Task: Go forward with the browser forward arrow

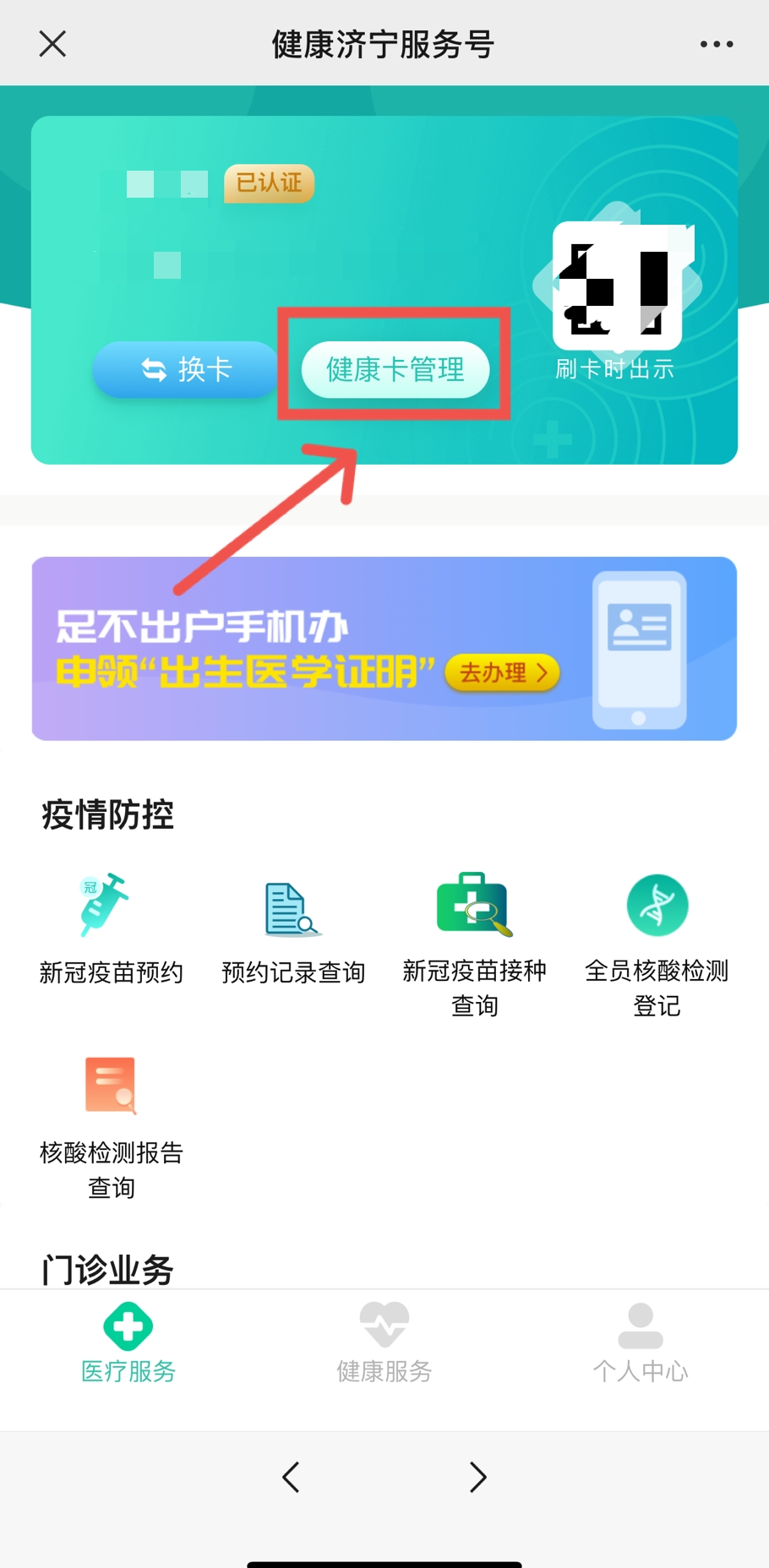Action: point(477,1477)
